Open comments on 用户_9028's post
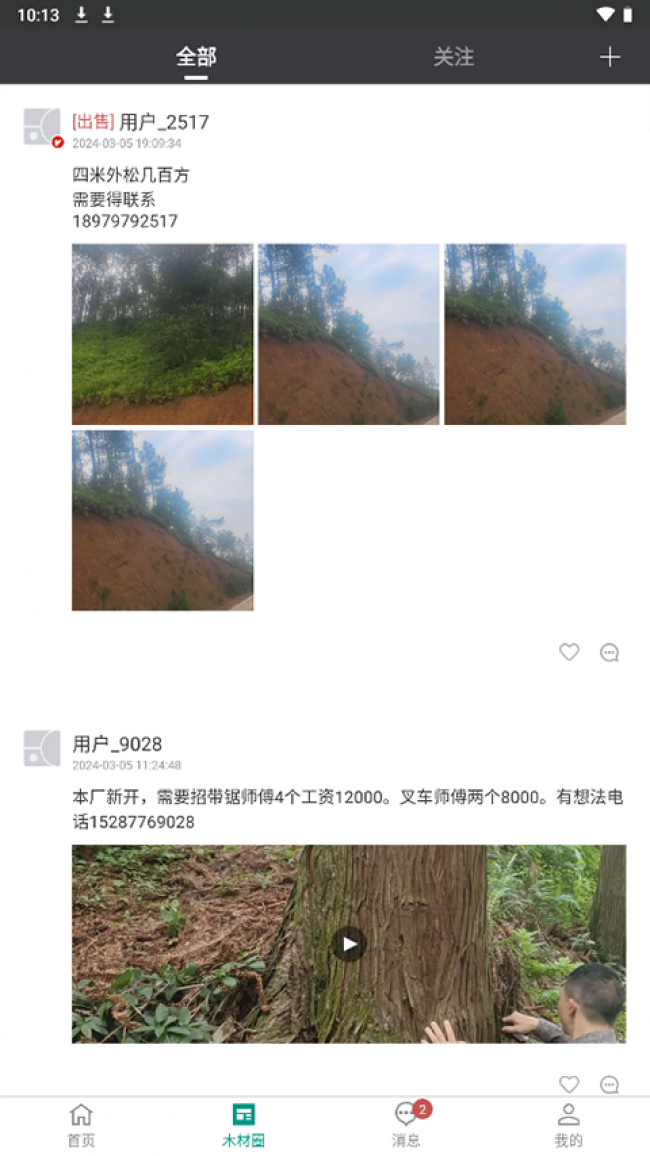 609,1084
